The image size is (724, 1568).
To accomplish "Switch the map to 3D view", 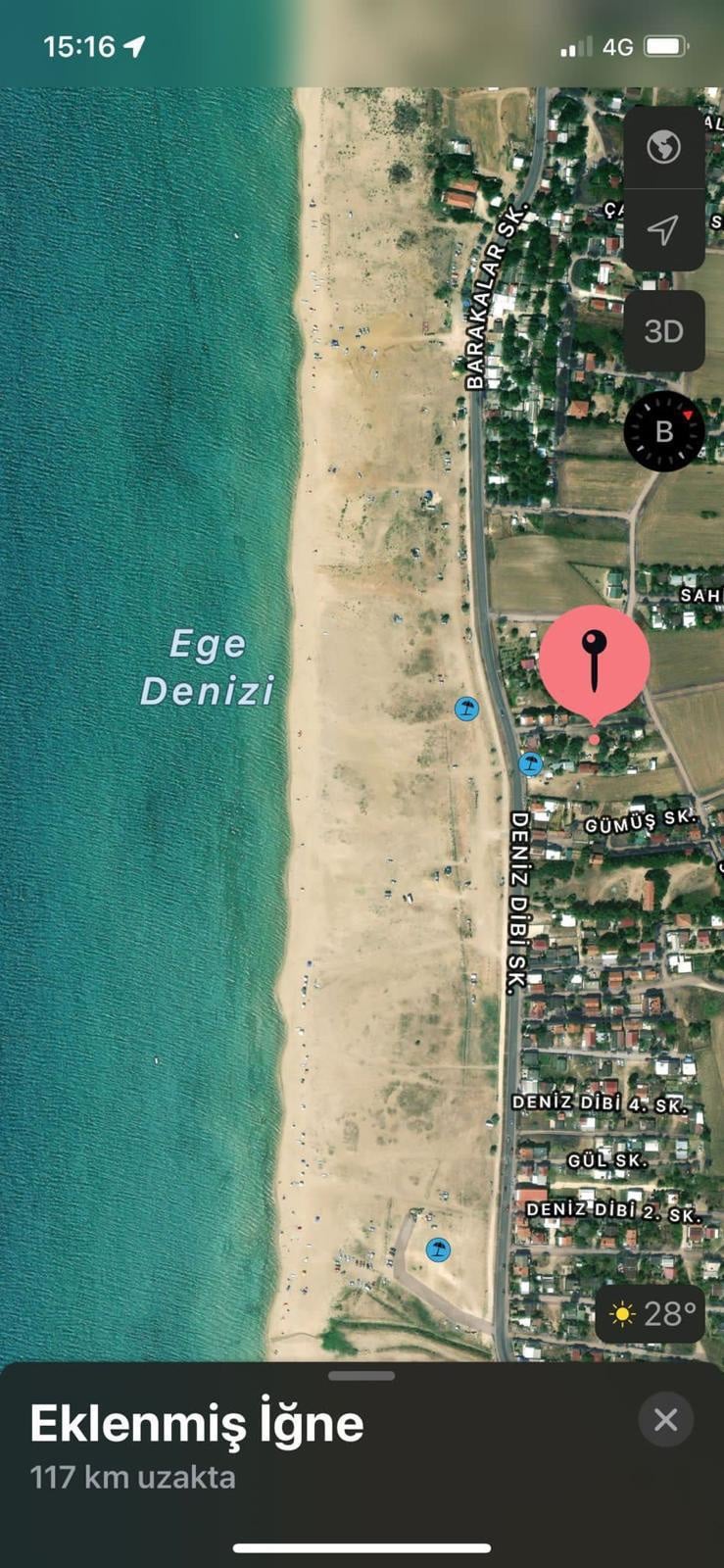I will (x=663, y=331).
